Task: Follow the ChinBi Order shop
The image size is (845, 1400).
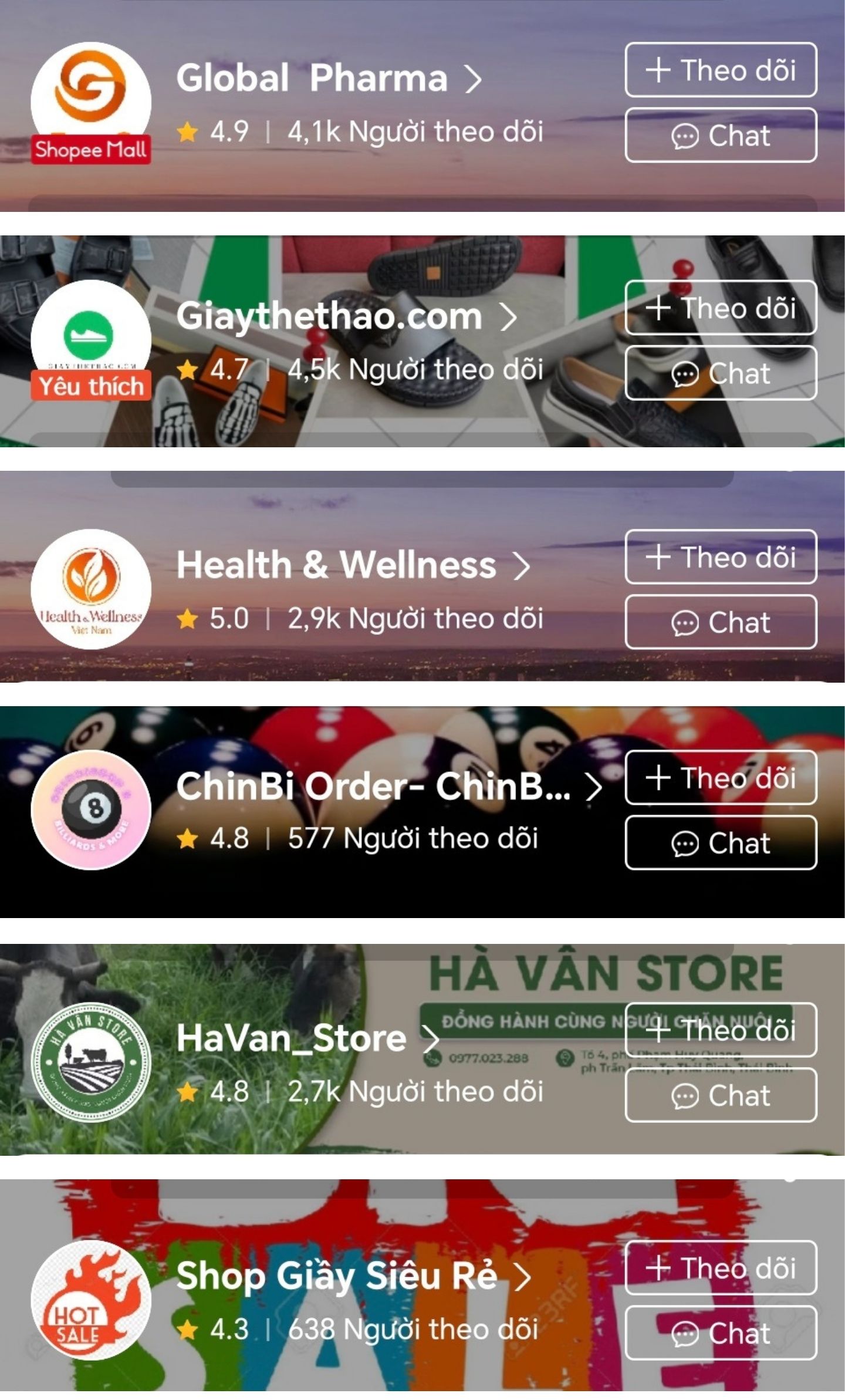Action: (x=721, y=777)
